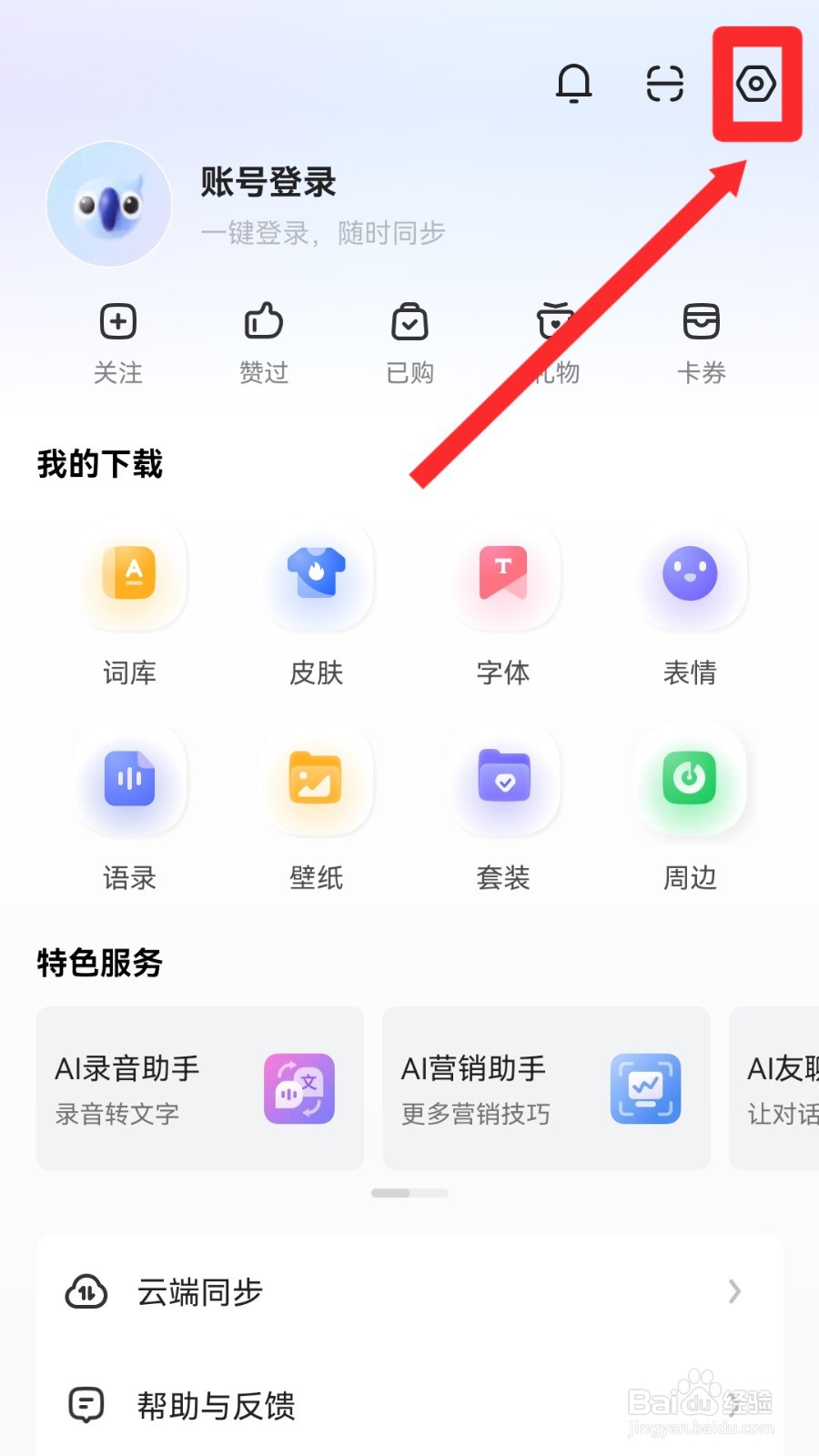The image size is (819, 1456).
Task: Tap the scan icon in the top bar
Action: [664, 84]
